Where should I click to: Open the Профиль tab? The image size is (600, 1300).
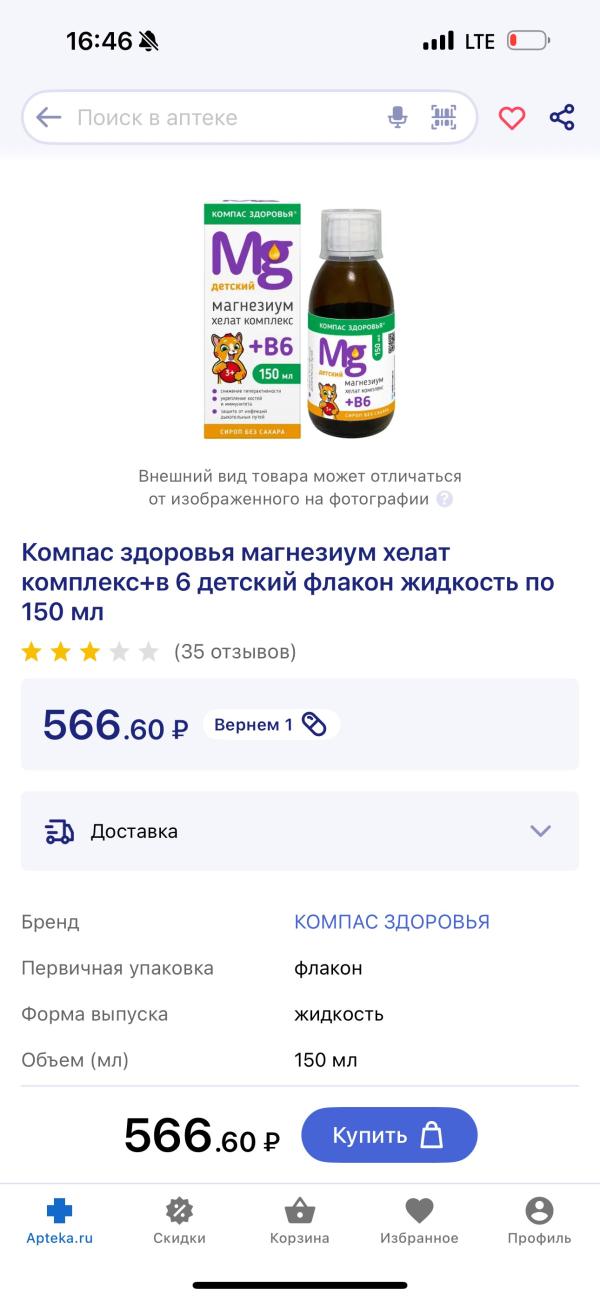click(x=539, y=1221)
